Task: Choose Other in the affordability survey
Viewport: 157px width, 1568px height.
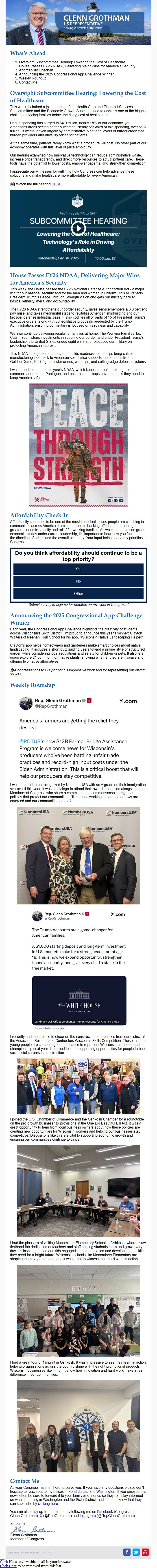Action: (78, 593)
